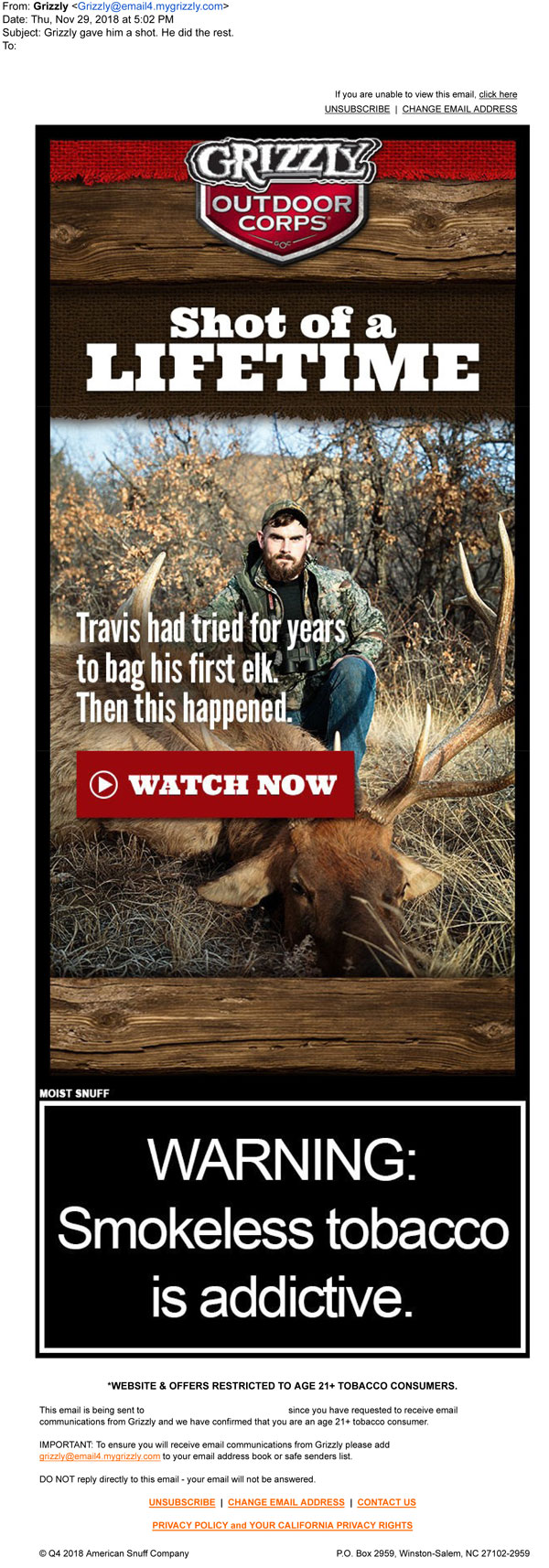Screen dimensions: 549x1568
Task: Open the sender address Grizzly@email4.mygrizzly.com
Action: (x=150, y=6)
